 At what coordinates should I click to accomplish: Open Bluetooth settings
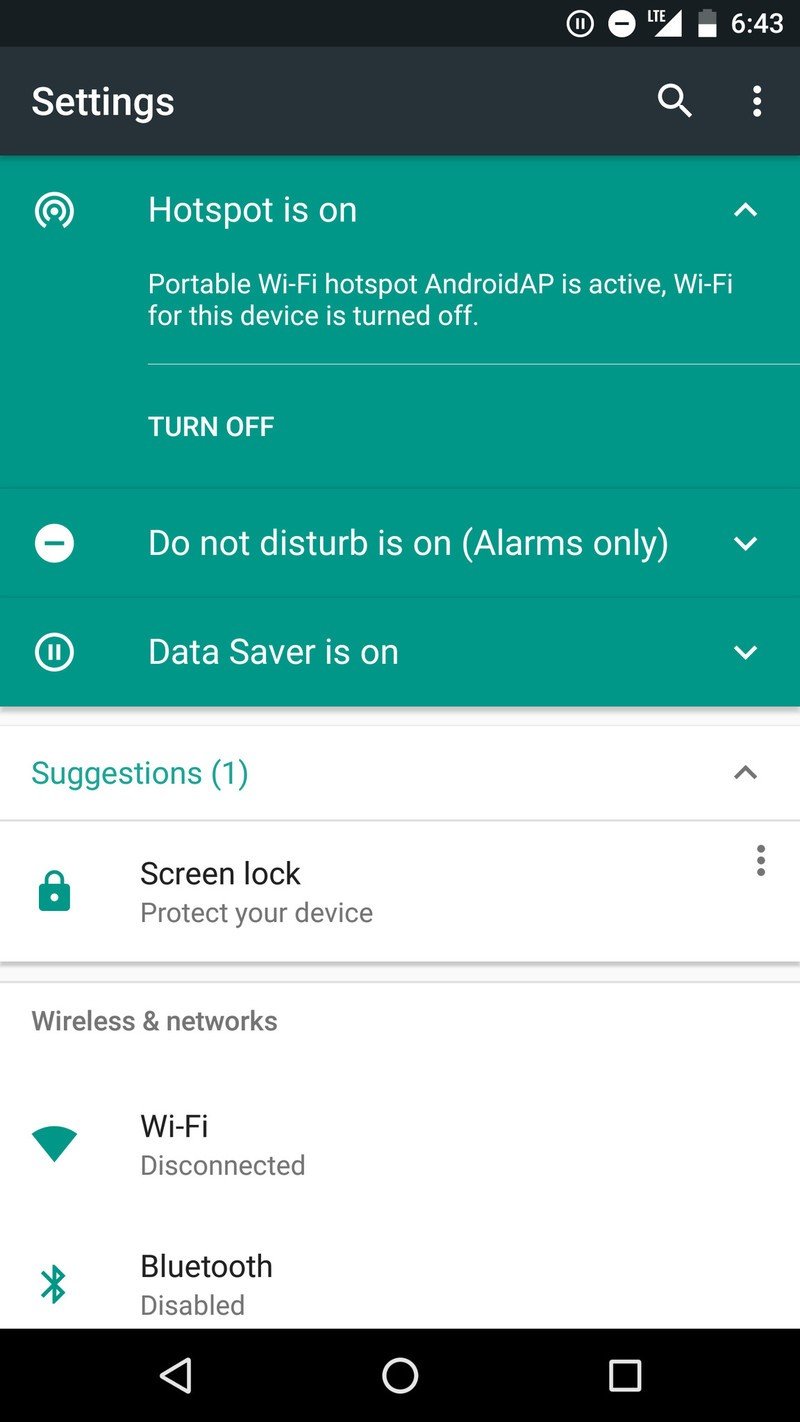pos(206,1283)
